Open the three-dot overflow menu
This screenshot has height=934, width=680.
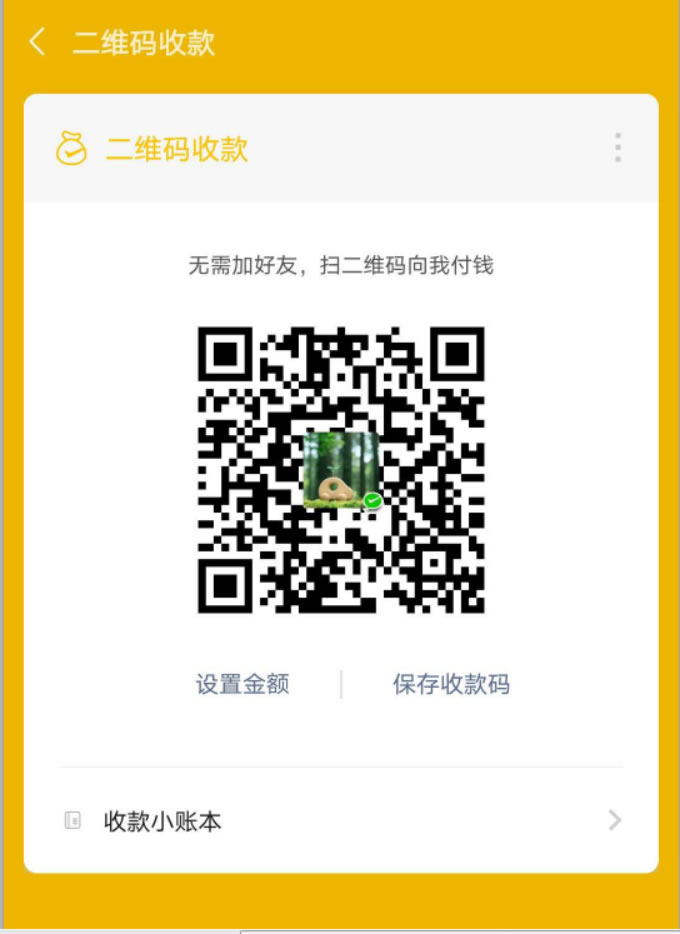(x=617, y=148)
